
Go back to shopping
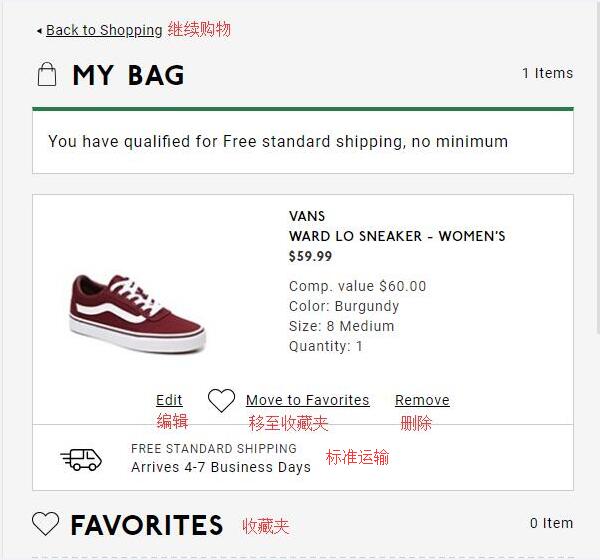(103, 30)
